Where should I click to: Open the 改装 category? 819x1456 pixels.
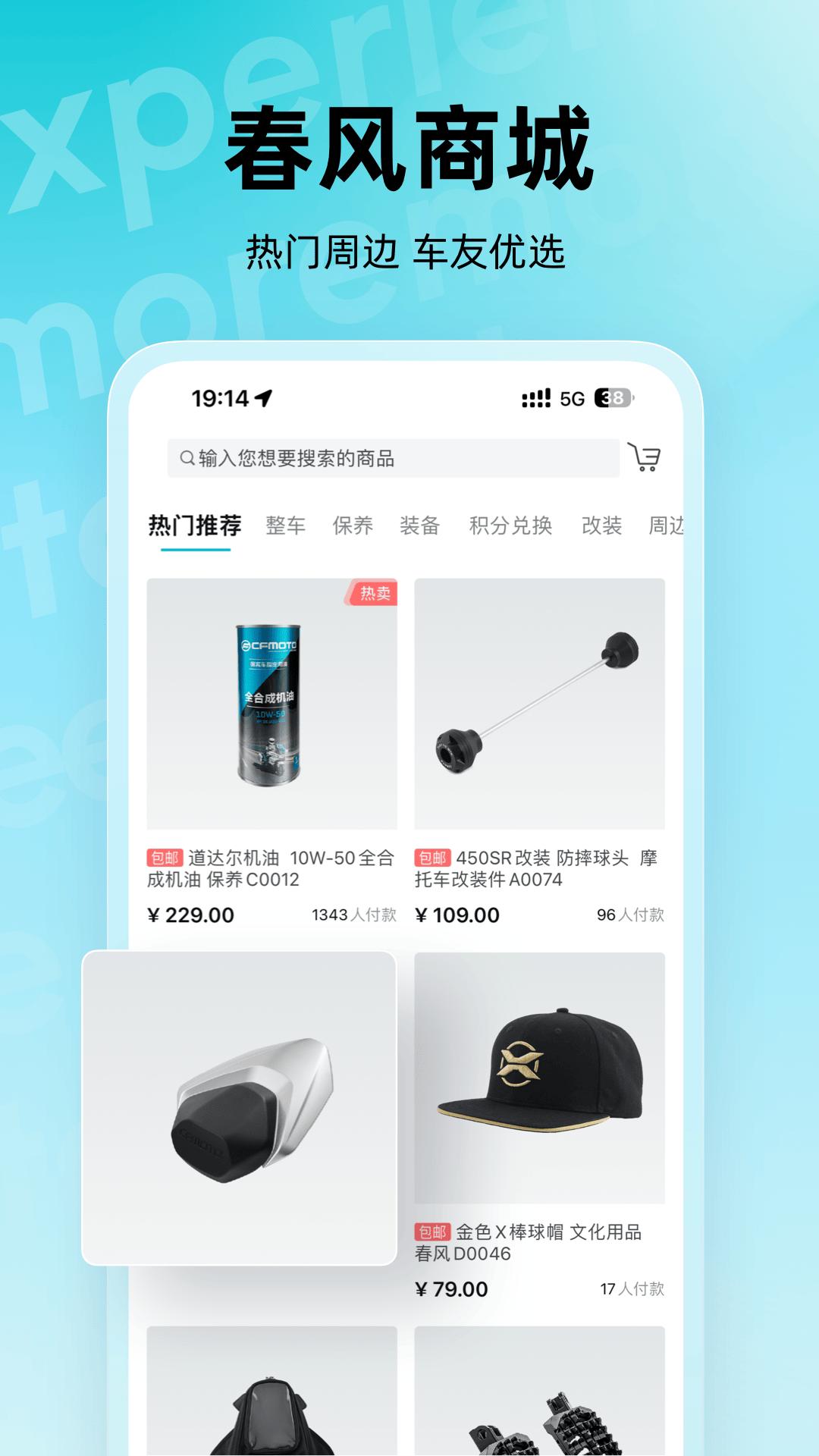pyautogui.click(x=603, y=524)
